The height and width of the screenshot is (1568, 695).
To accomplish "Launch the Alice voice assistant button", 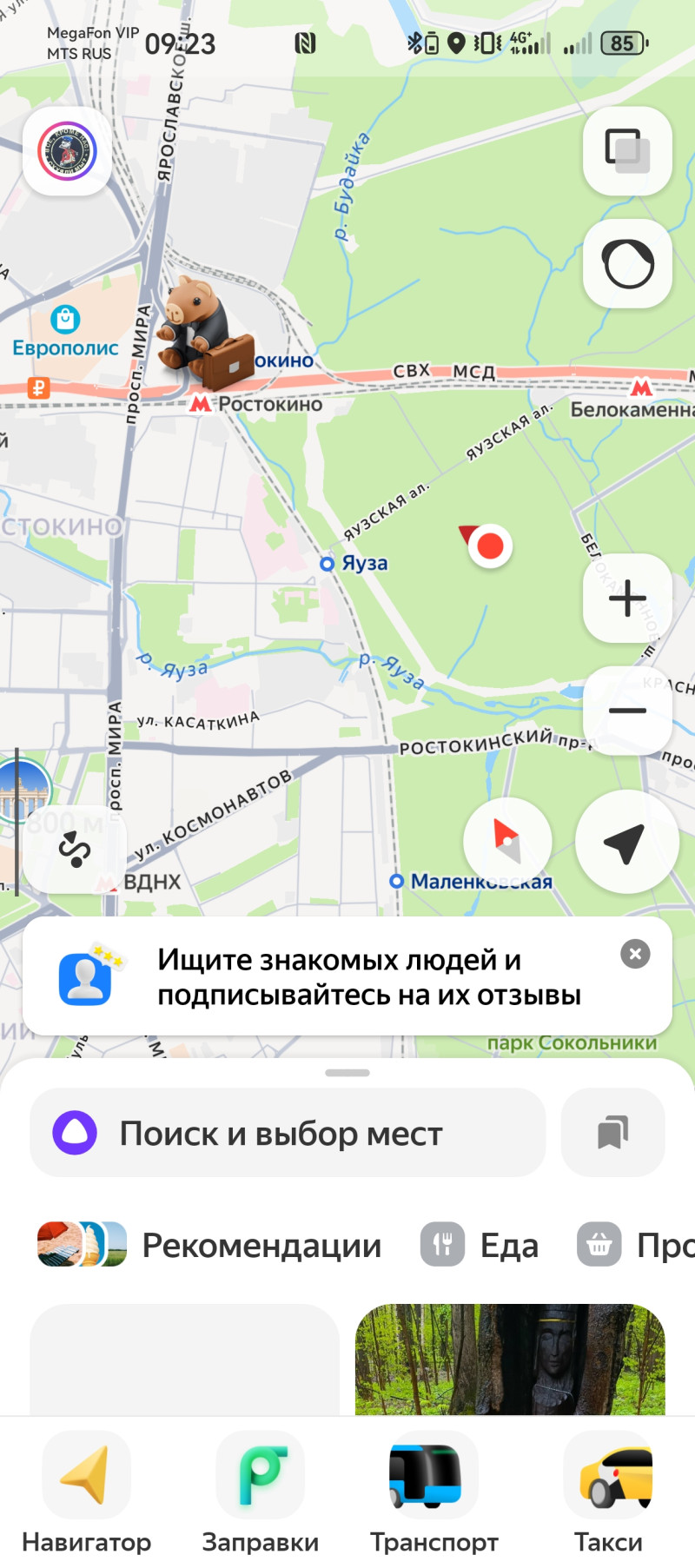I will (626, 263).
